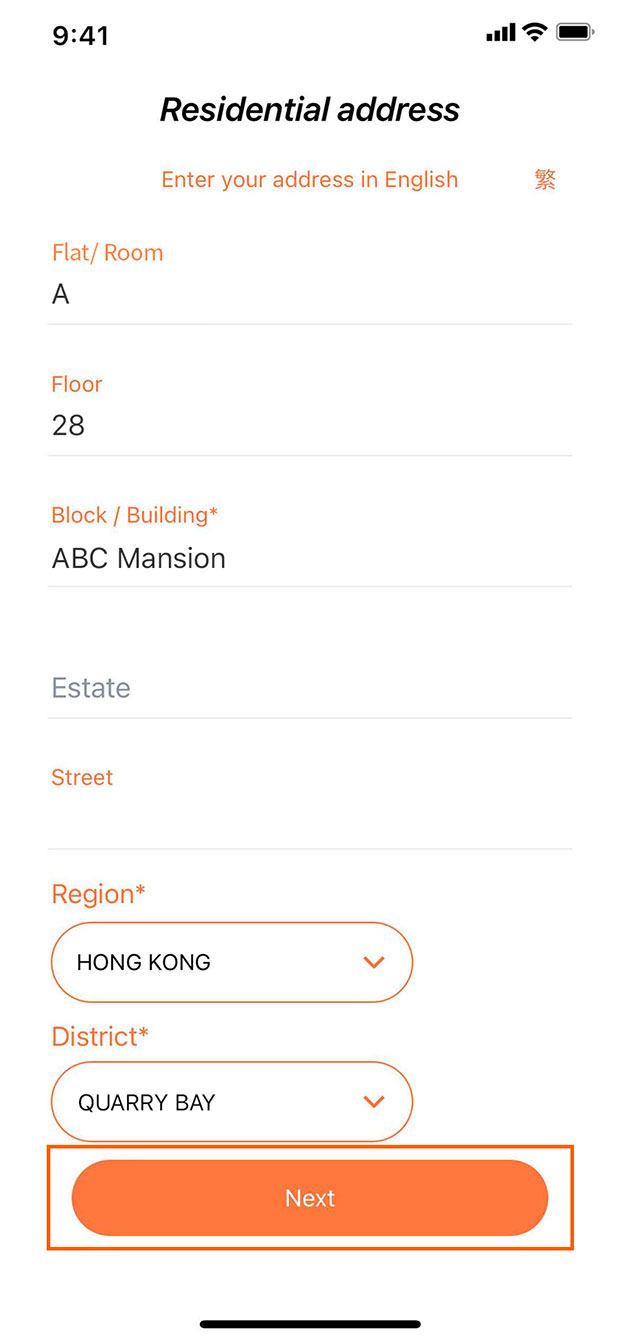Viewport: 620px width, 1340px height.
Task: Tap the empty Estate field
Action: 310,688
